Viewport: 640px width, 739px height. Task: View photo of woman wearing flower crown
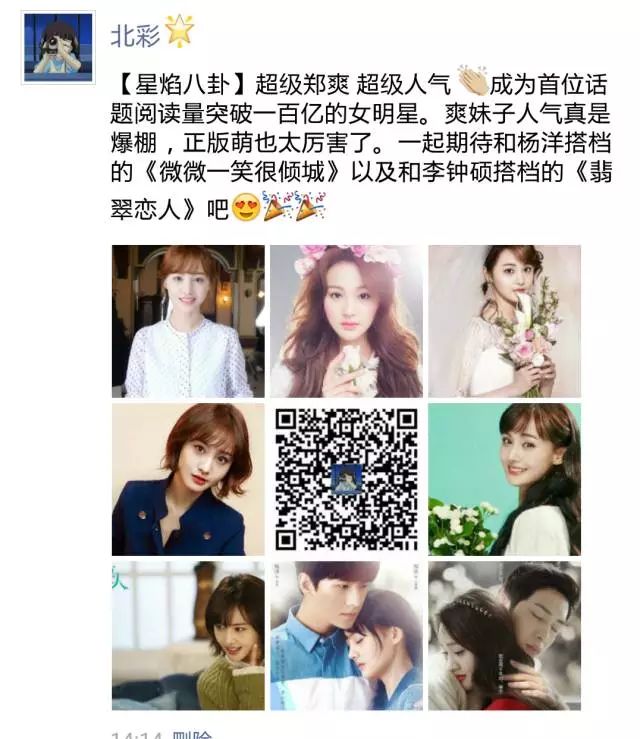click(x=346, y=321)
